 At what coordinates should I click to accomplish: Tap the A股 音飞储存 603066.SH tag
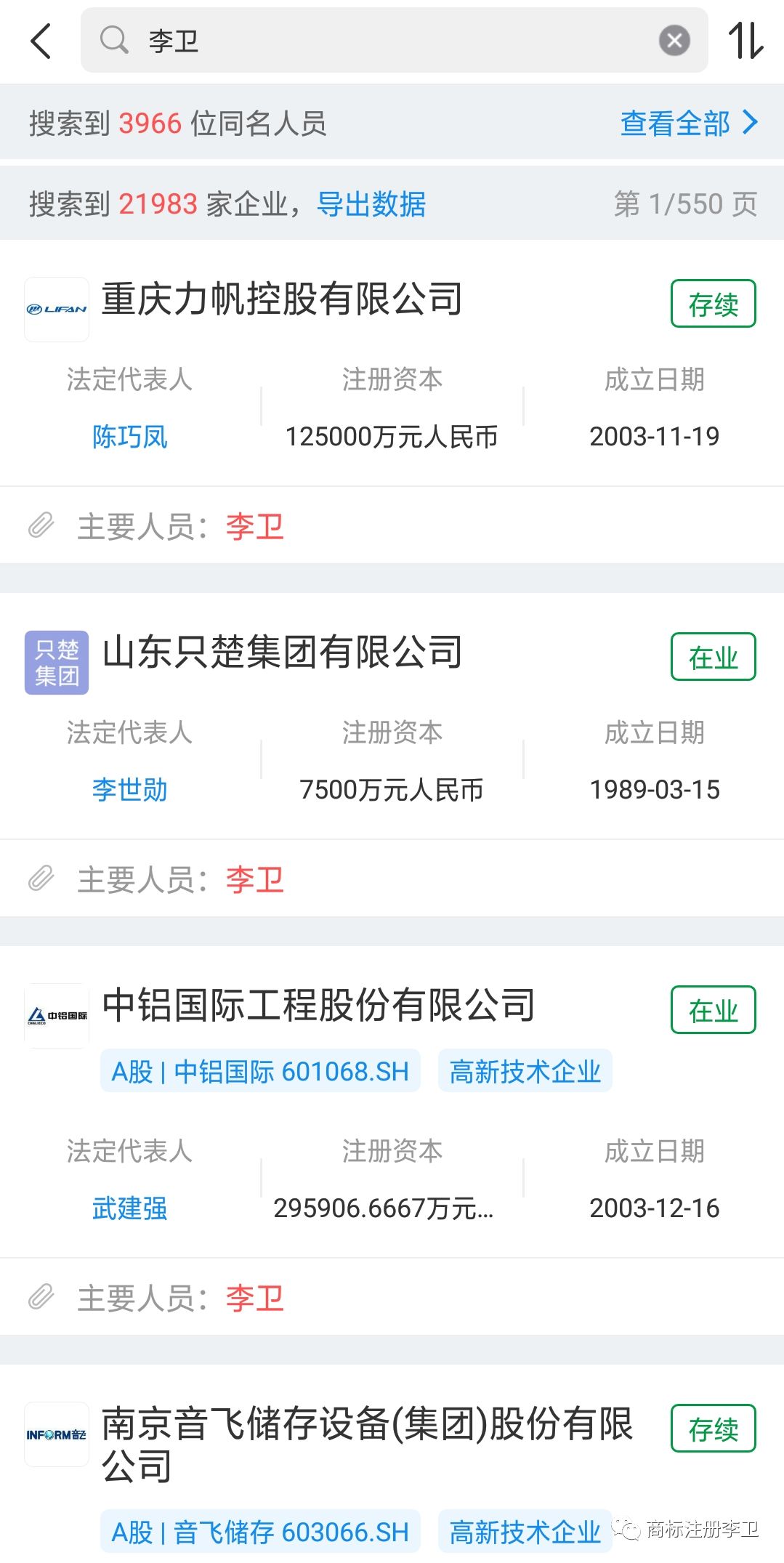260,1532
